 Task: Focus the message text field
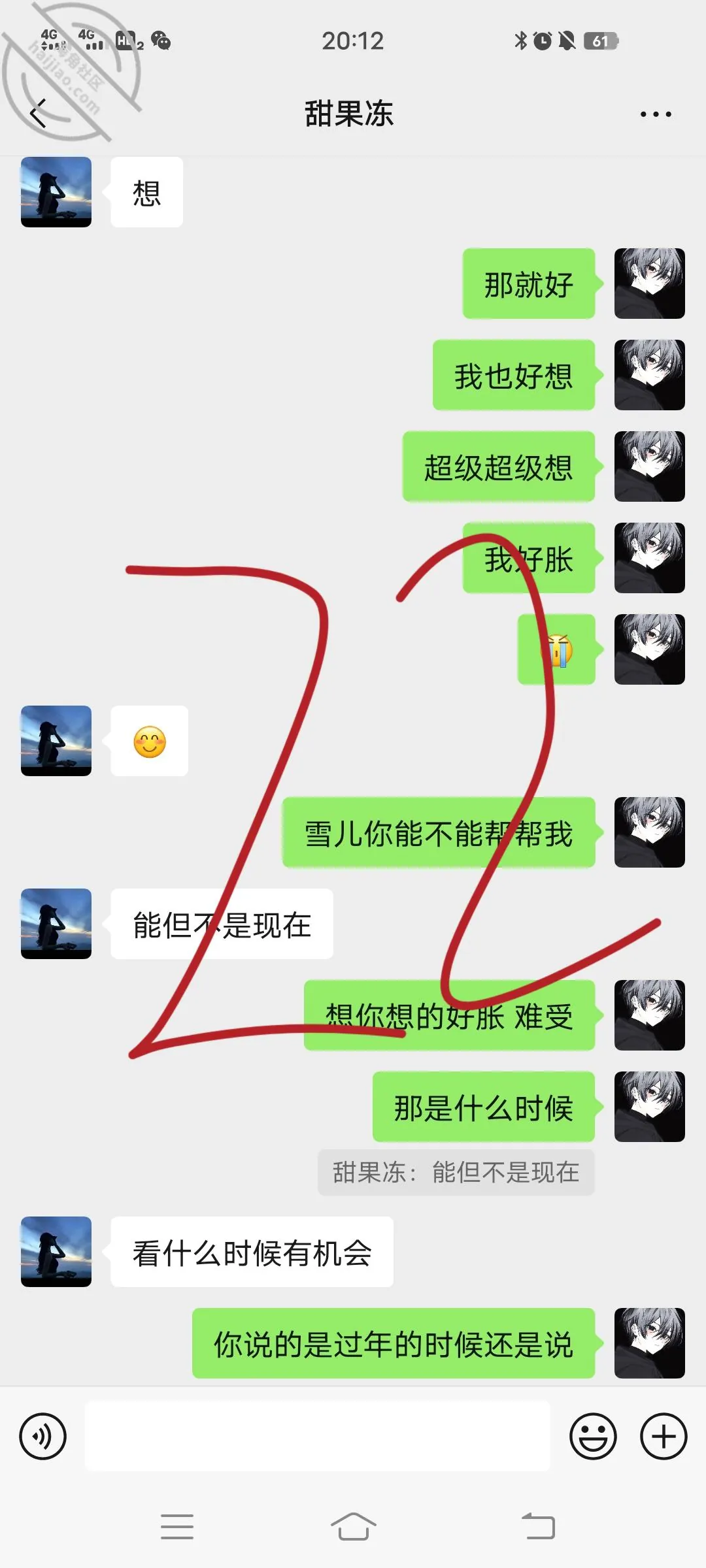tap(317, 1436)
